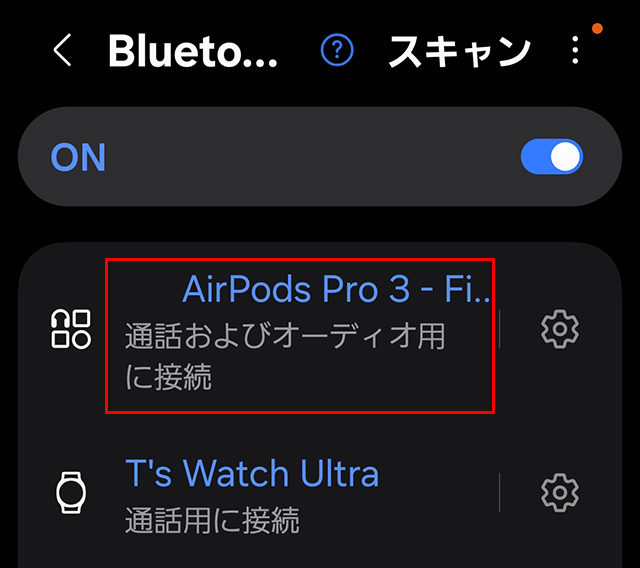Screen dimensions: 640x568
Task: Open the Bluetooth help icon
Action: click(337, 51)
